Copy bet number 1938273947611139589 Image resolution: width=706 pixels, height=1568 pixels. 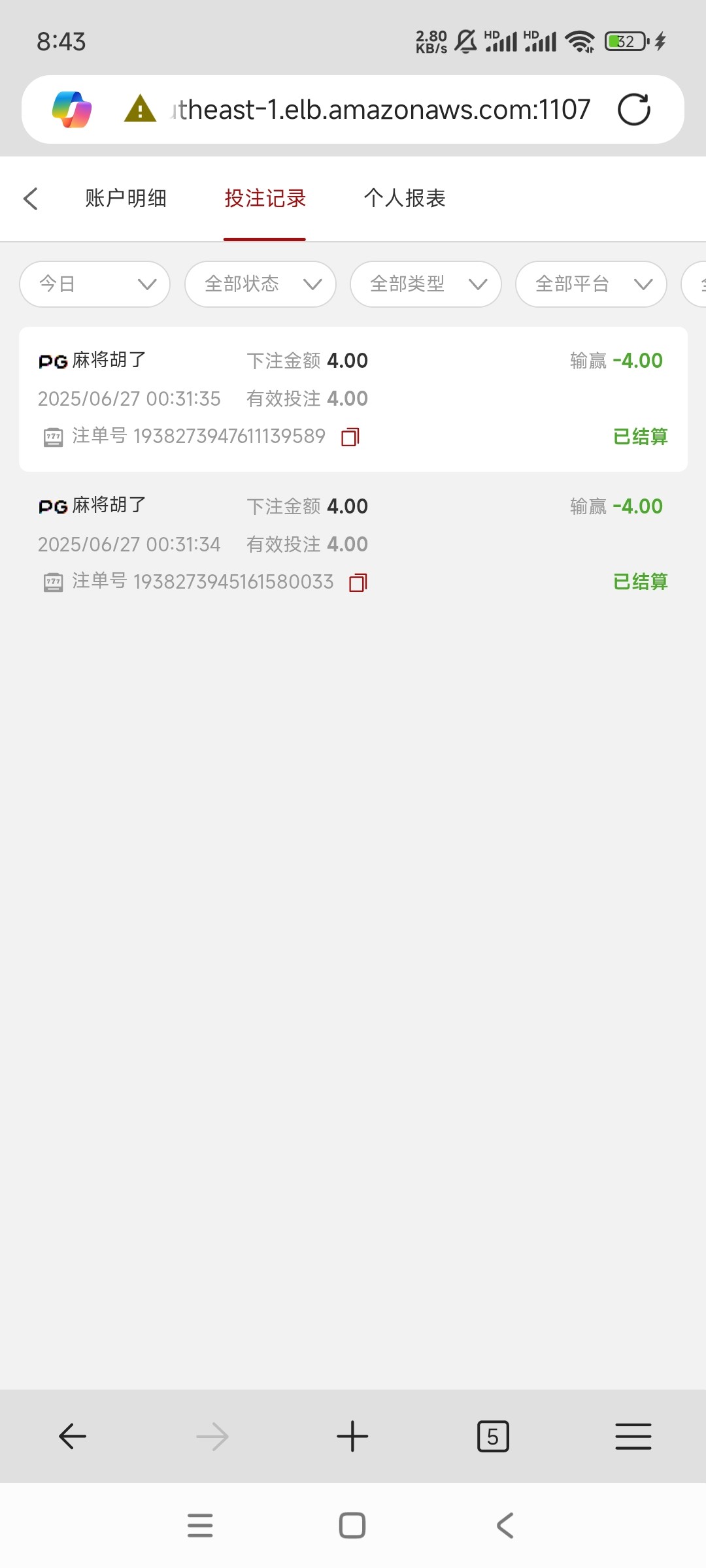(350, 437)
